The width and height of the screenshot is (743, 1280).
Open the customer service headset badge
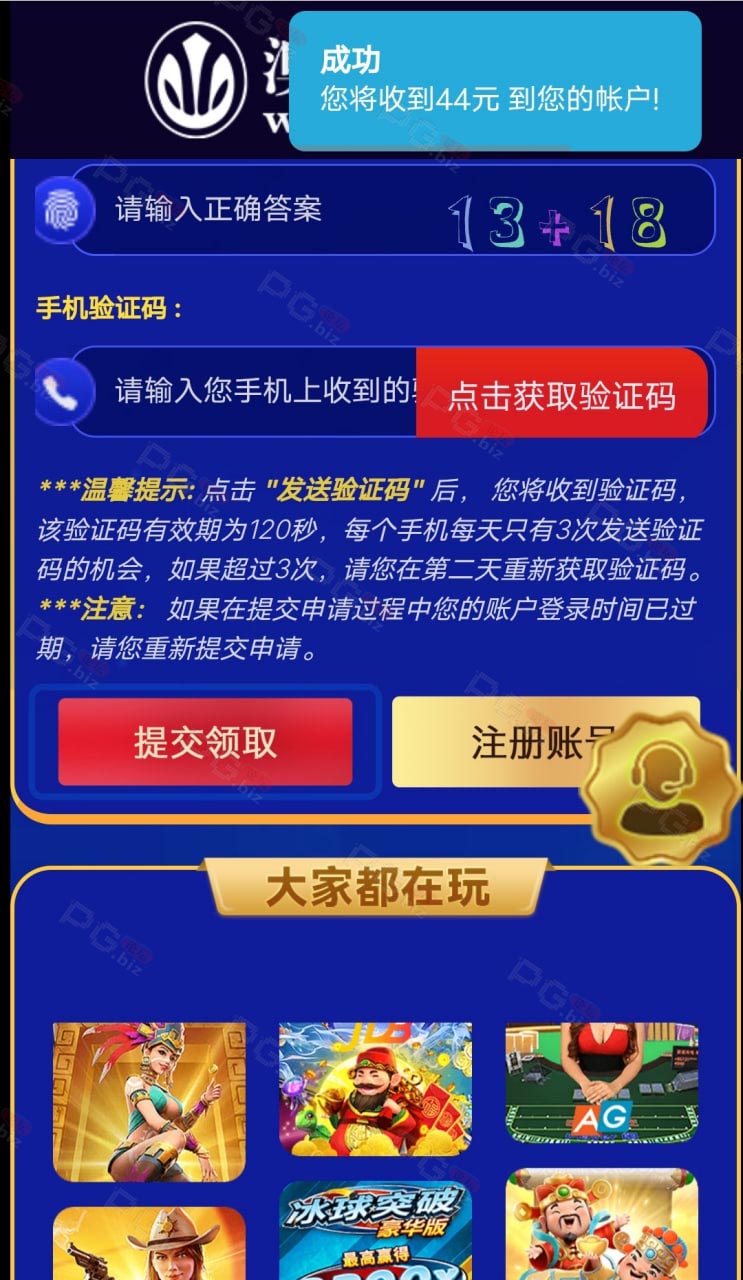click(660, 790)
